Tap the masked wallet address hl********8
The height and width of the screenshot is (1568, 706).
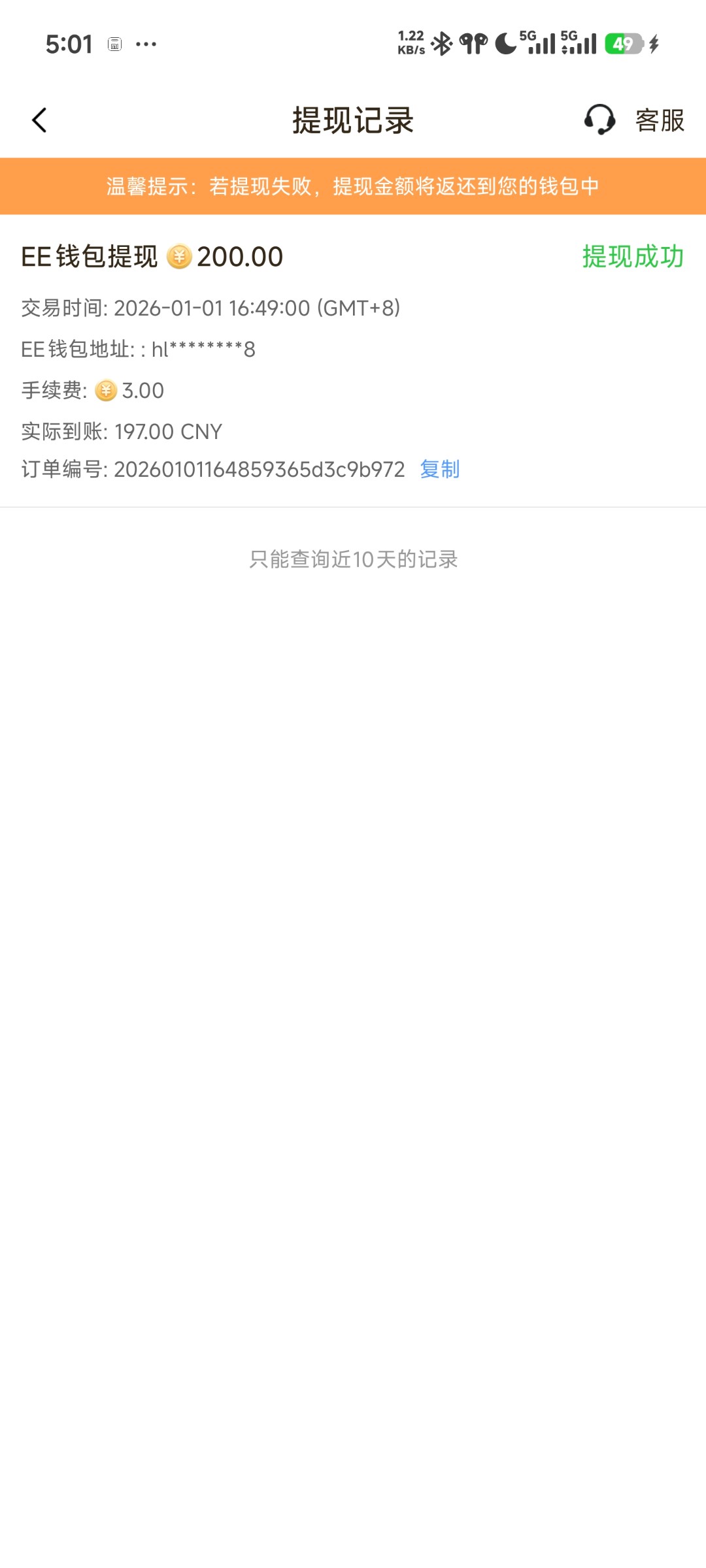(204, 350)
